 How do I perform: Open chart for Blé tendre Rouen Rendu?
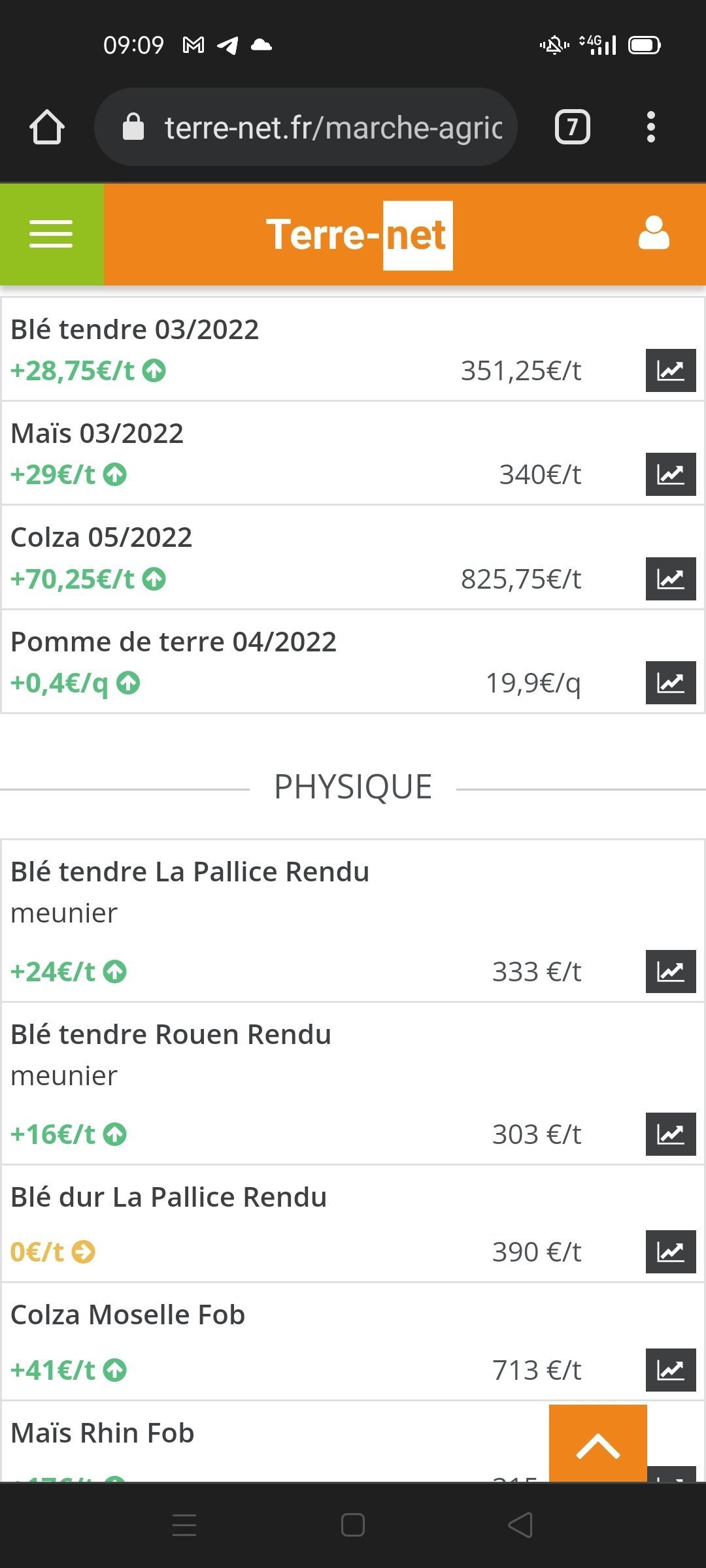671,1134
